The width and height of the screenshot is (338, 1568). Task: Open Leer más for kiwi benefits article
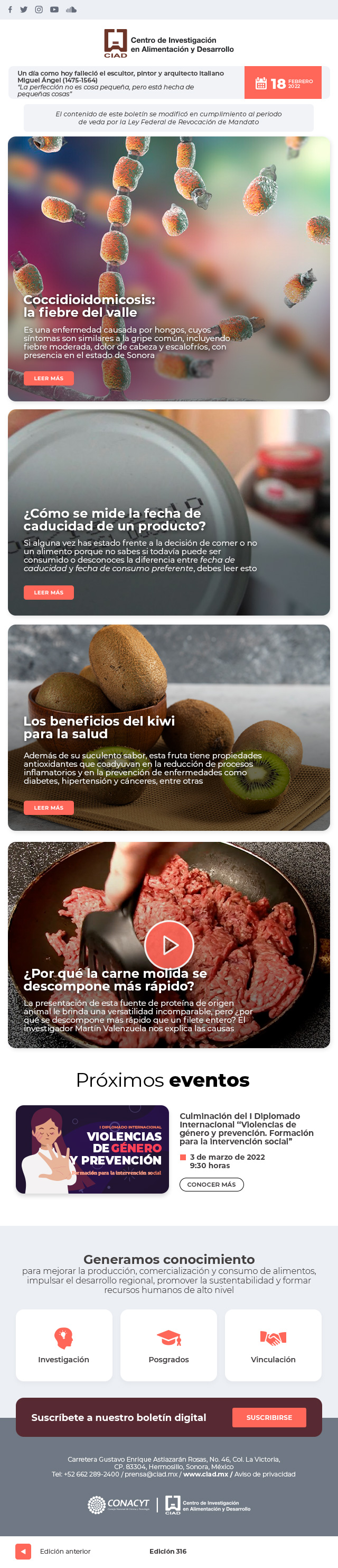(49, 807)
